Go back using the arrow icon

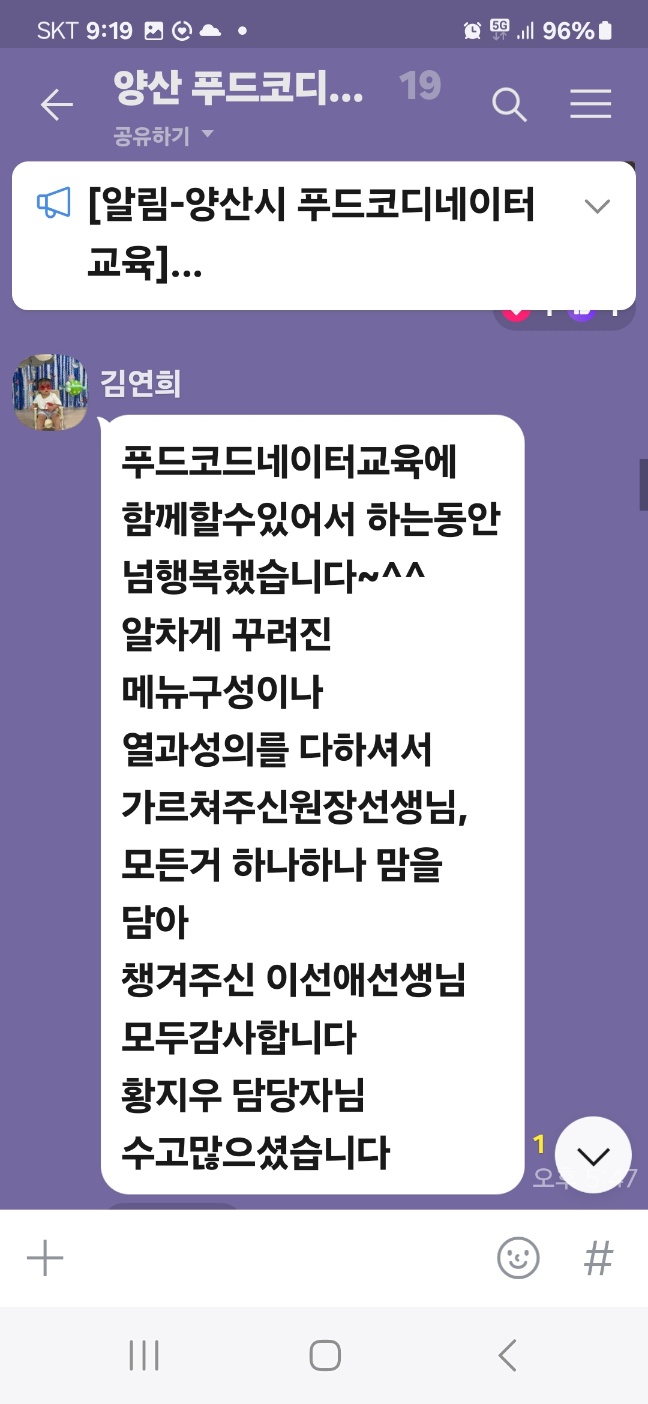pyautogui.click(x=56, y=105)
